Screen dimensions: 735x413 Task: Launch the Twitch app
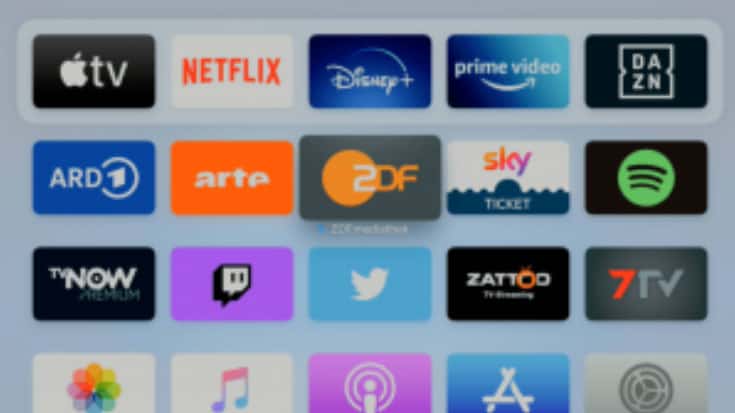pos(232,284)
